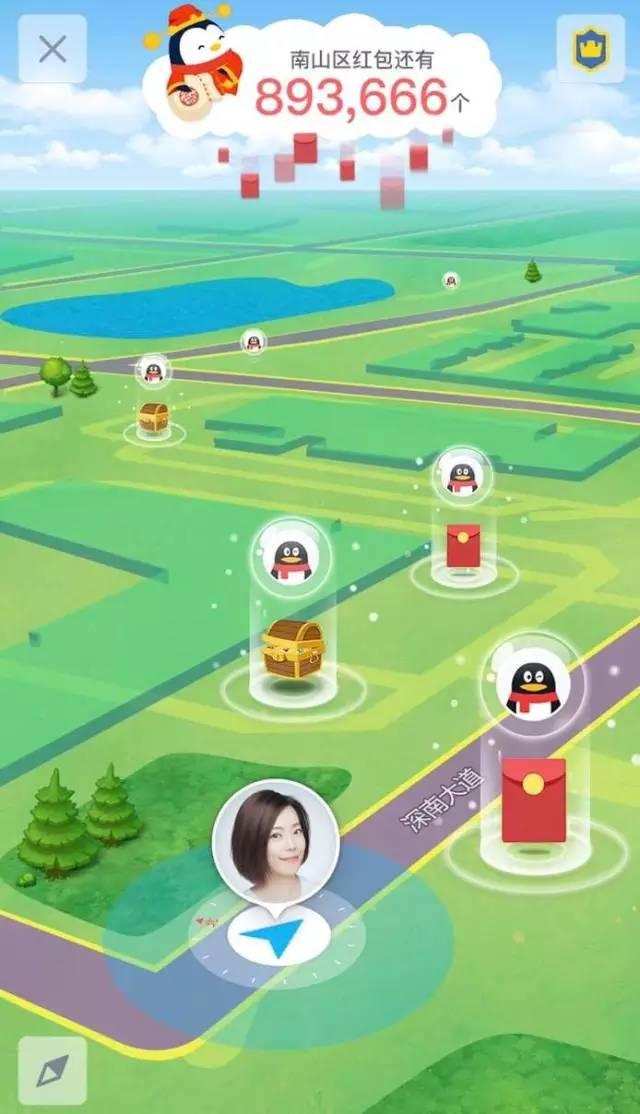Collect the large red packet on 深南大道
The width and height of the screenshot is (640, 1114).
(x=533, y=798)
